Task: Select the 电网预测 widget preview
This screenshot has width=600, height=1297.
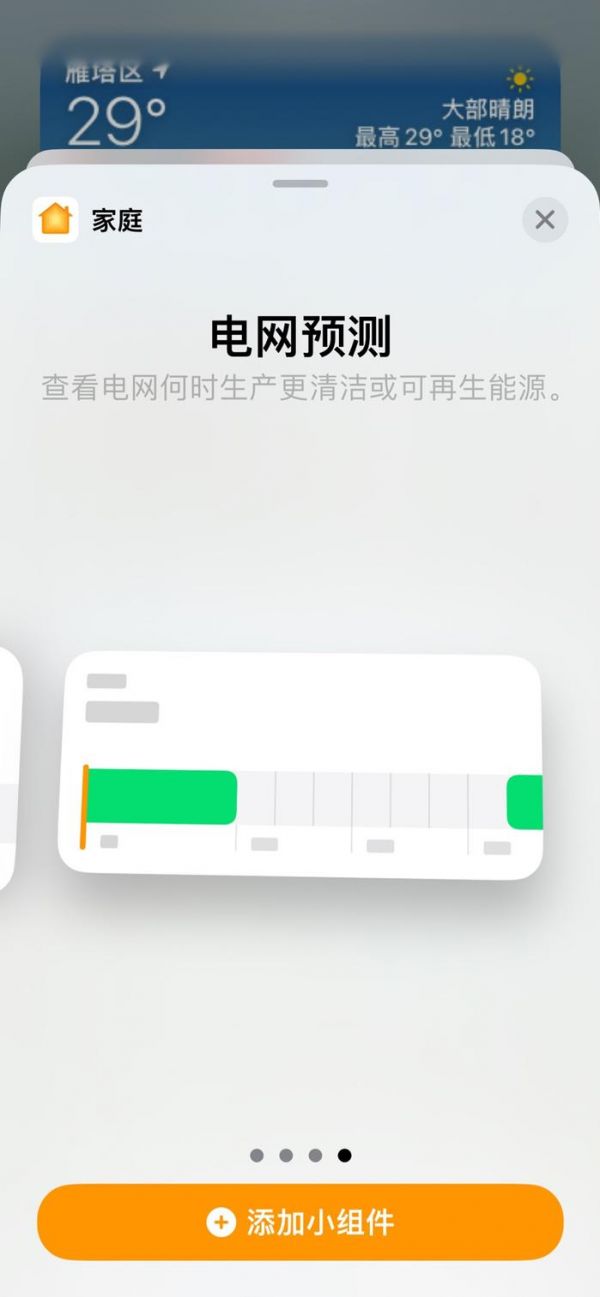Action: pyautogui.click(x=300, y=766)
